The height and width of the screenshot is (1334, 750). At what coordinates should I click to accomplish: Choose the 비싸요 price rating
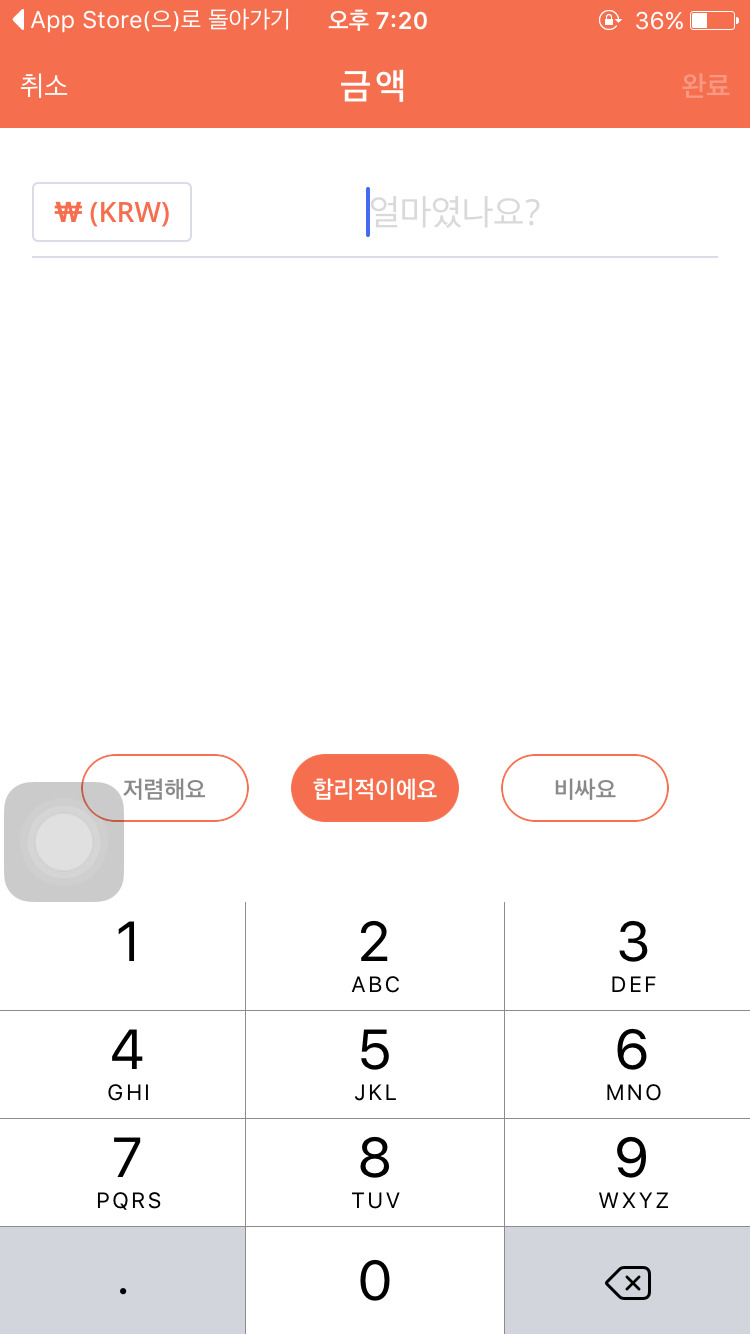coord(585,788)
